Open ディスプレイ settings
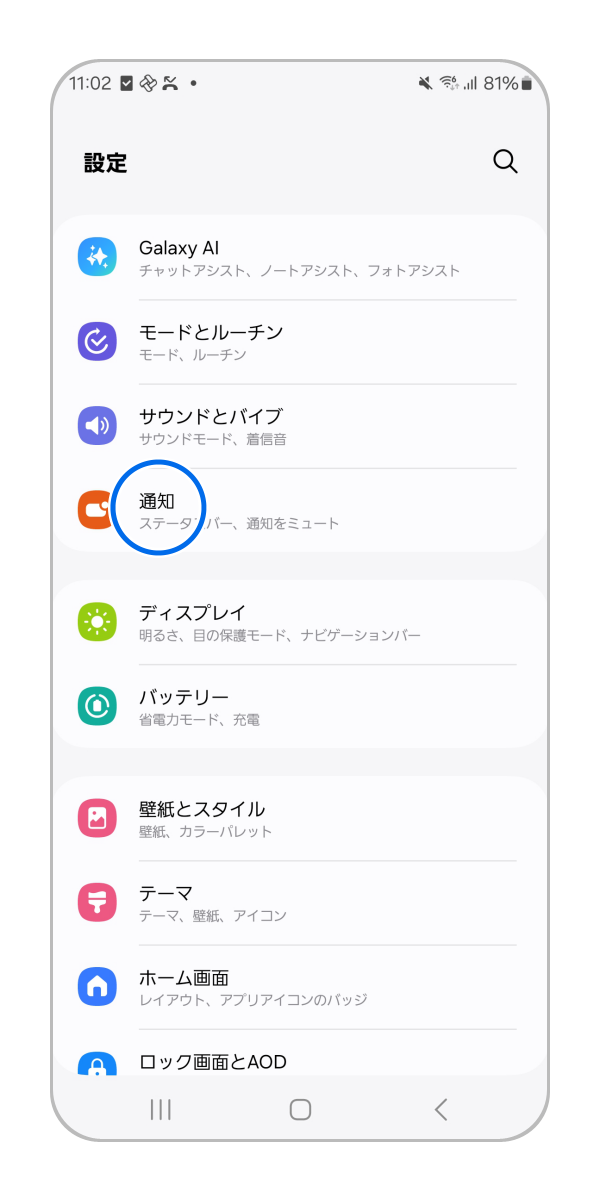Image resolution: width=600 pixels, height=1200 pixels. coord(300,622)
